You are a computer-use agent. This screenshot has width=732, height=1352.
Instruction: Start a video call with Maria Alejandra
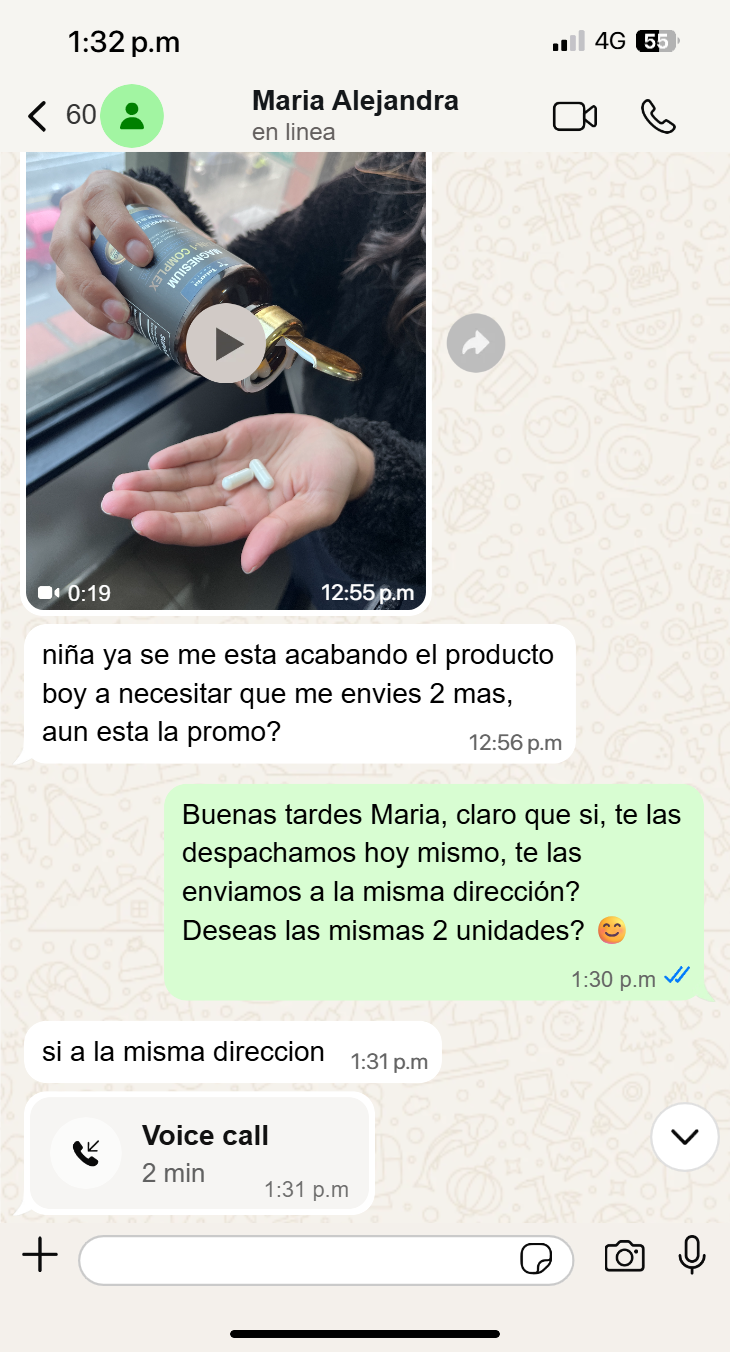click(575, 117)
